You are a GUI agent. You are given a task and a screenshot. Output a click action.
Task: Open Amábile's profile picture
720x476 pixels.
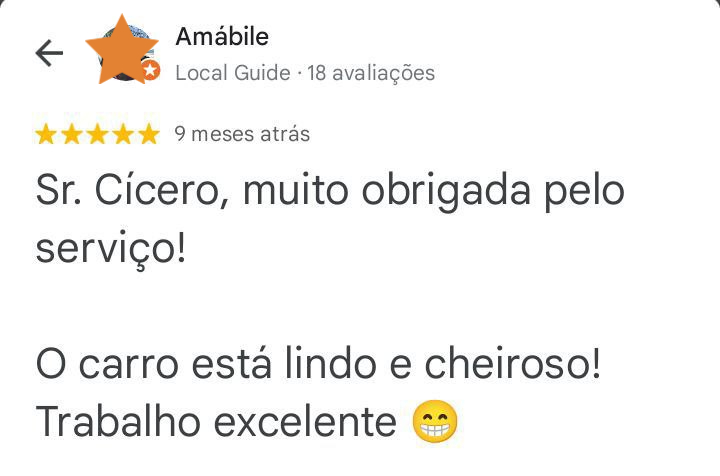[x=124, y=51]
